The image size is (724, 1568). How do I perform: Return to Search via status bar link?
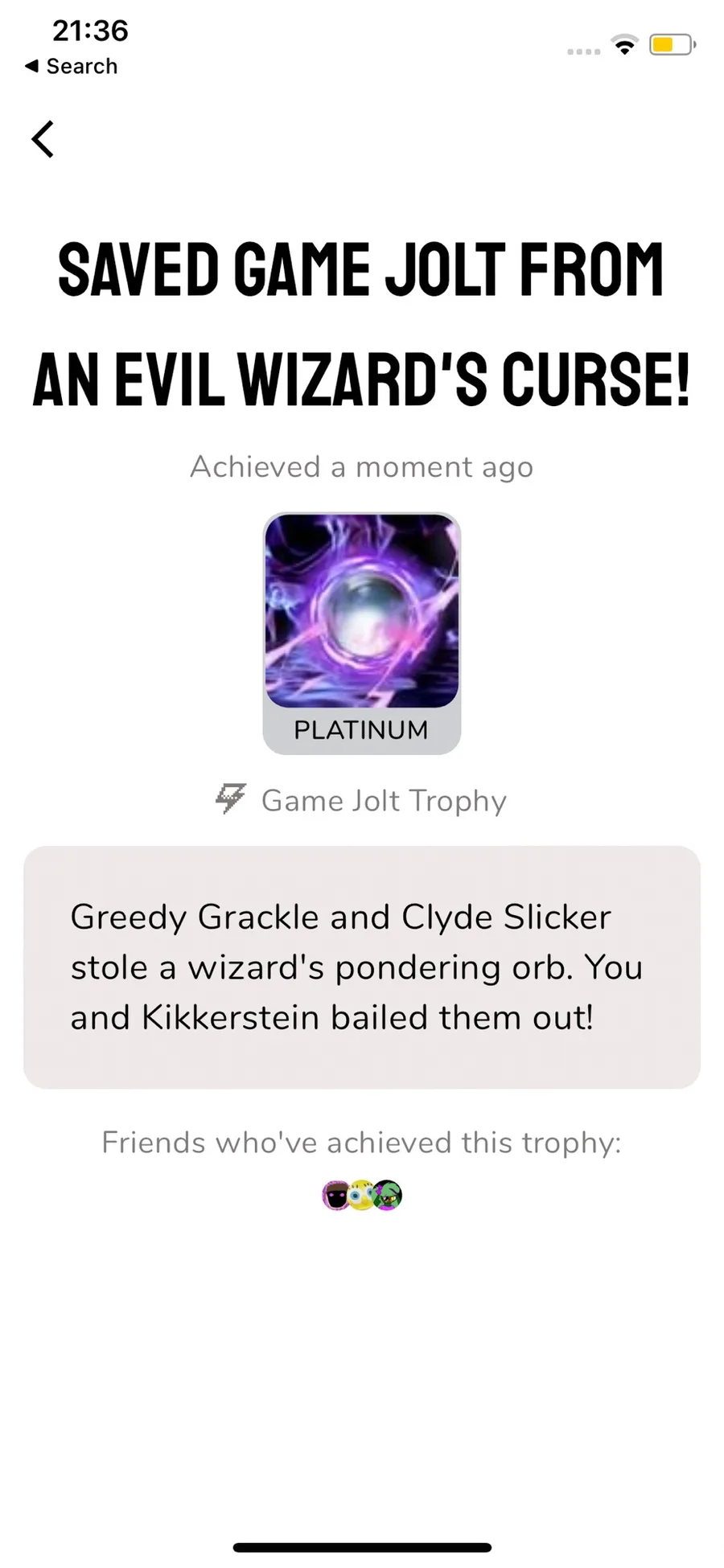tap(72, 66)
